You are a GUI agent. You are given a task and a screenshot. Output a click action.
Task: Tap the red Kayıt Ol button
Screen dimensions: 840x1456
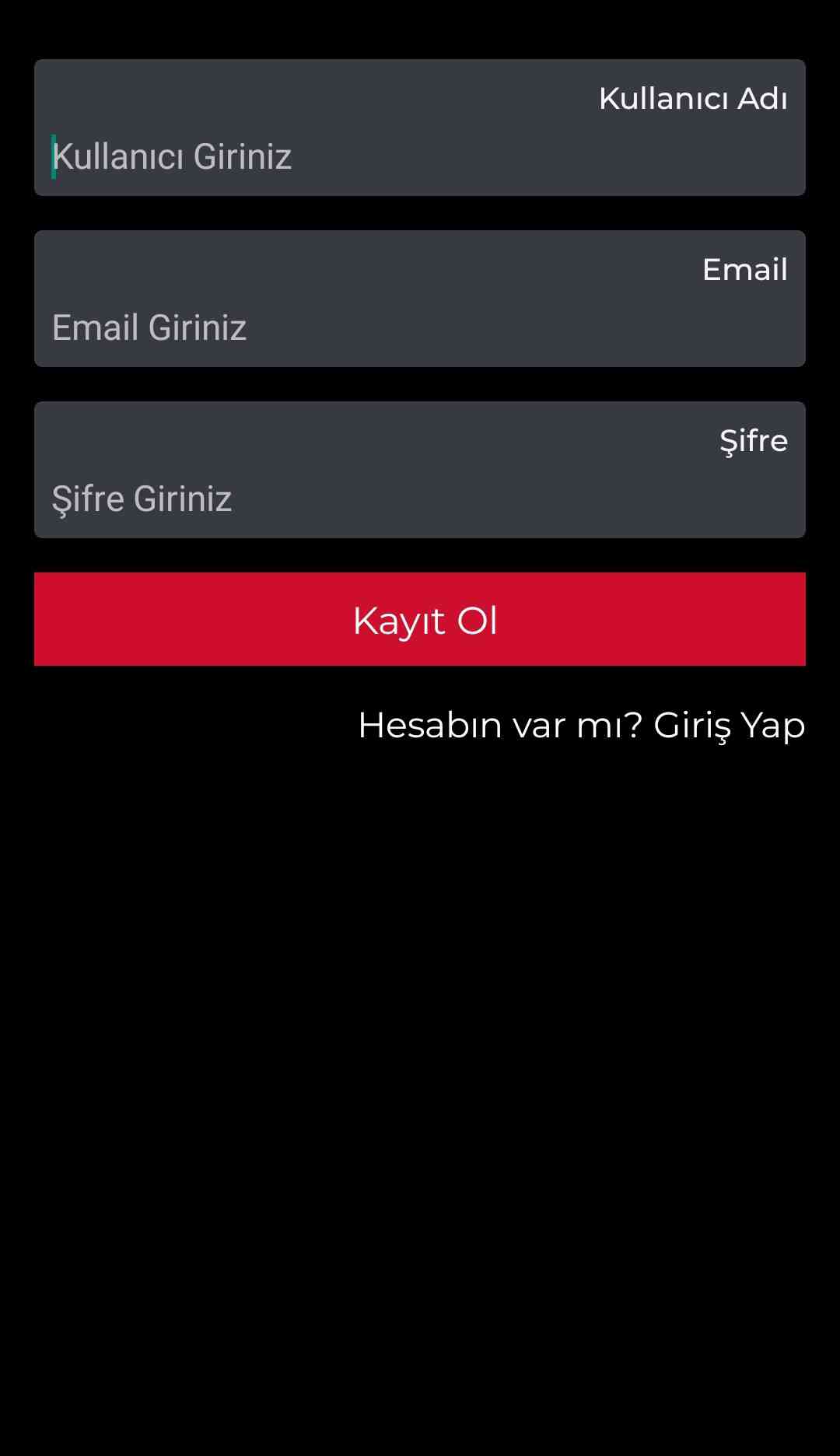[x=420, y=619]
